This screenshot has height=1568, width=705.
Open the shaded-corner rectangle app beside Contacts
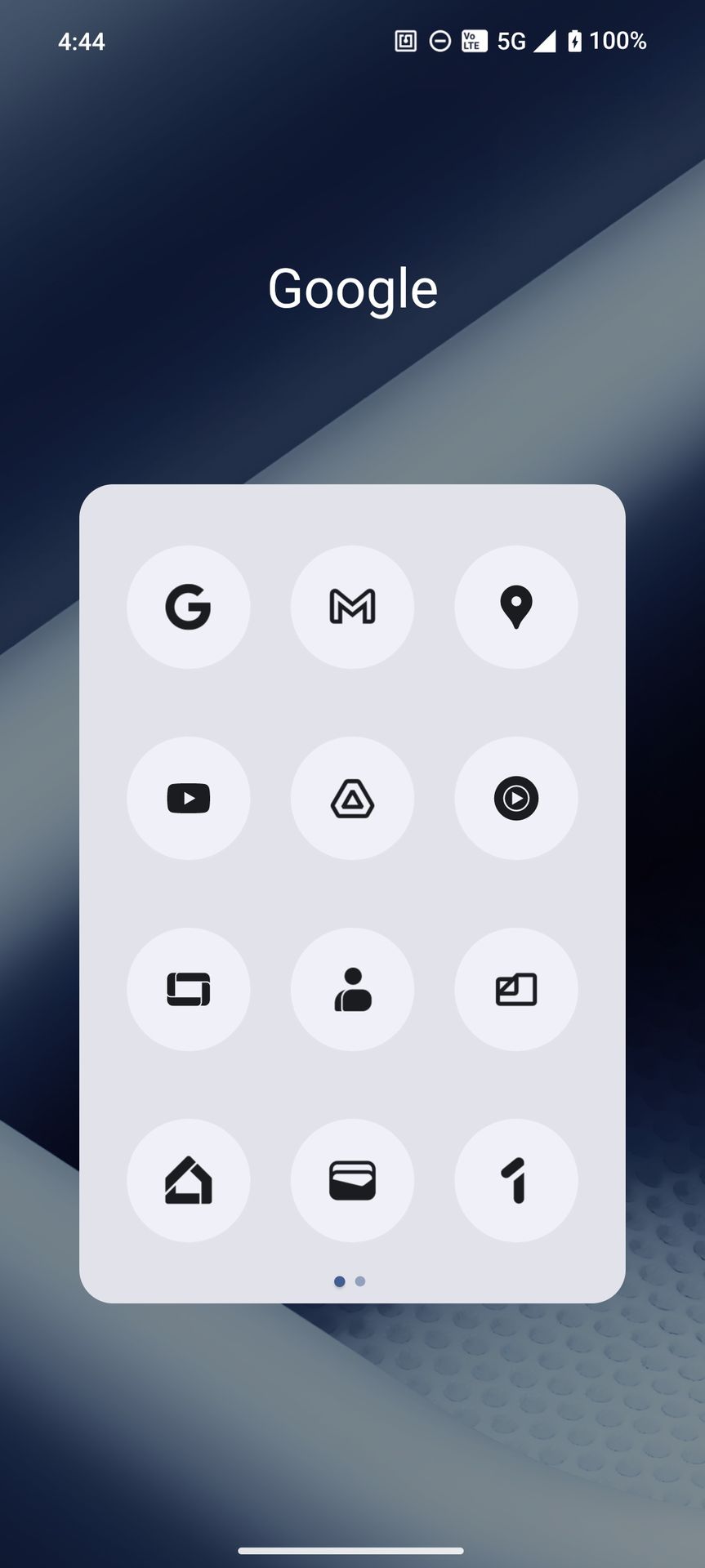[515, 989]
